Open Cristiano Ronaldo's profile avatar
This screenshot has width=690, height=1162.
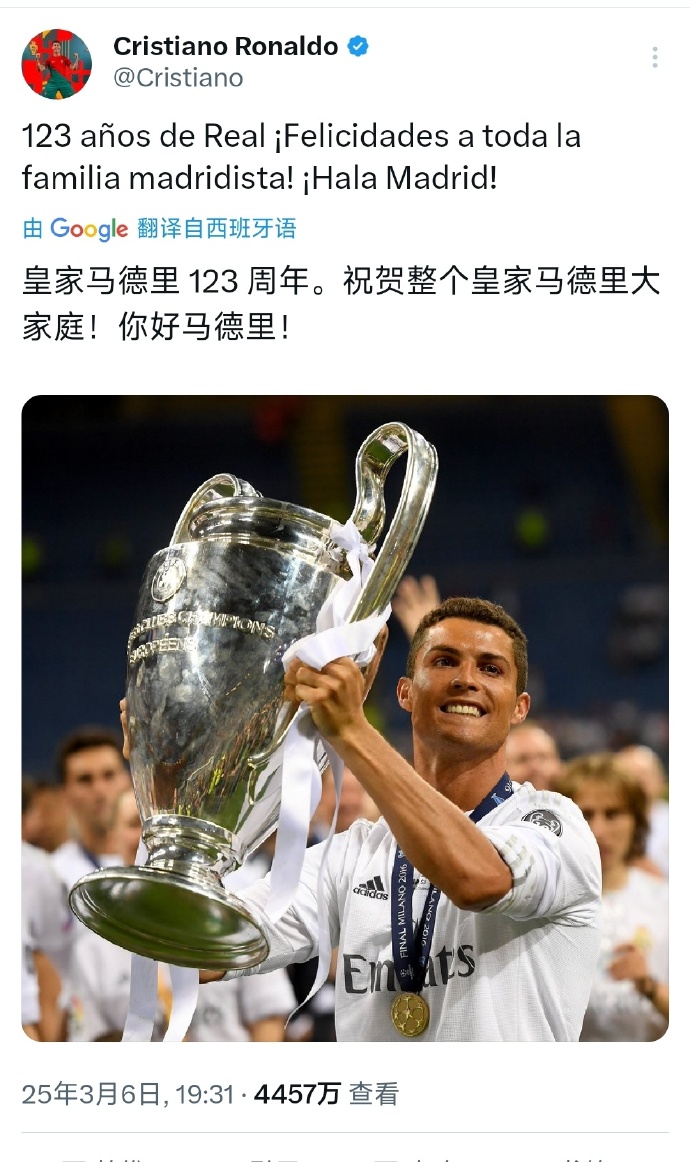coord(57,64)
